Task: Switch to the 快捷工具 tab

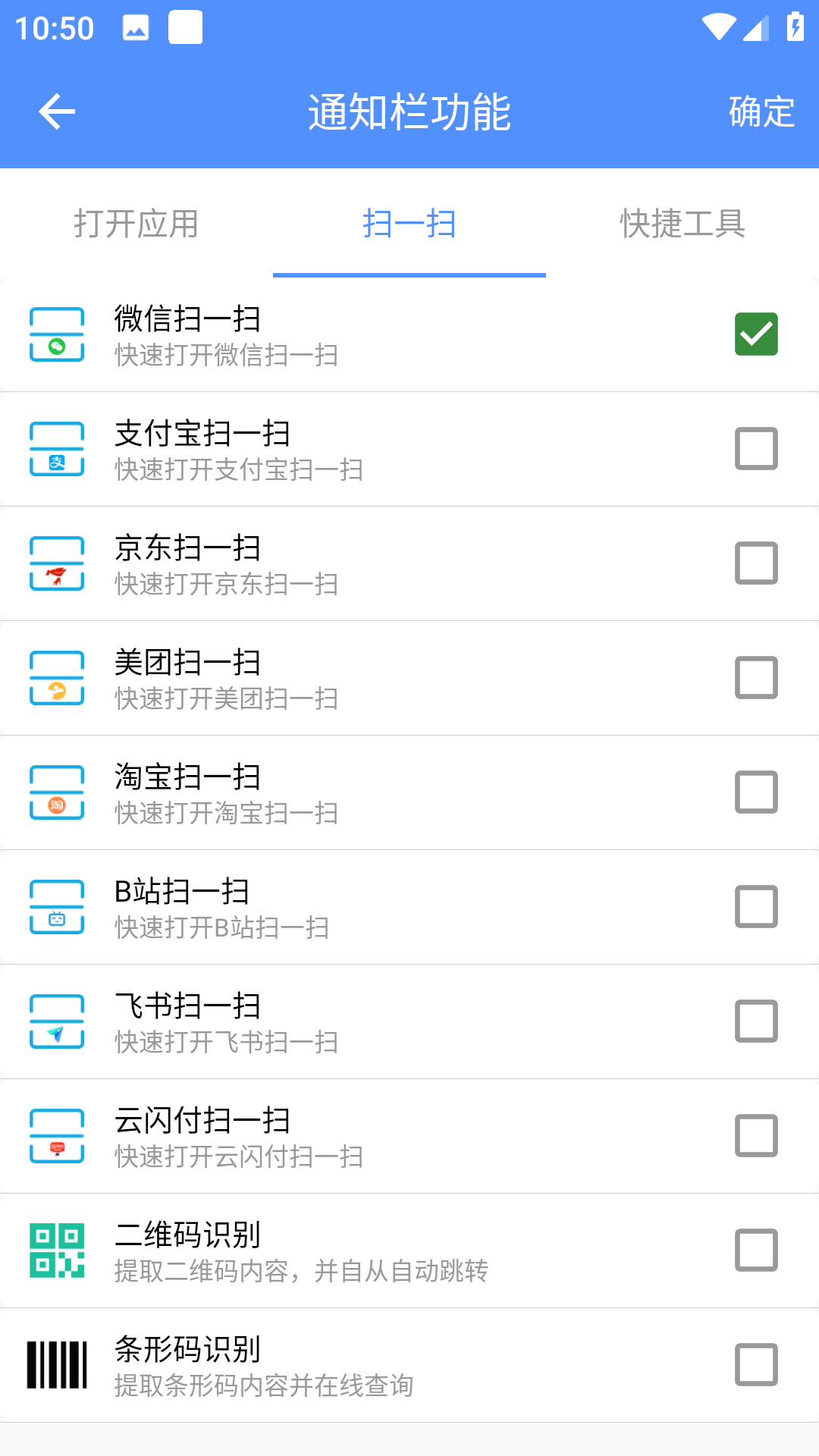Action: [682, 224]
